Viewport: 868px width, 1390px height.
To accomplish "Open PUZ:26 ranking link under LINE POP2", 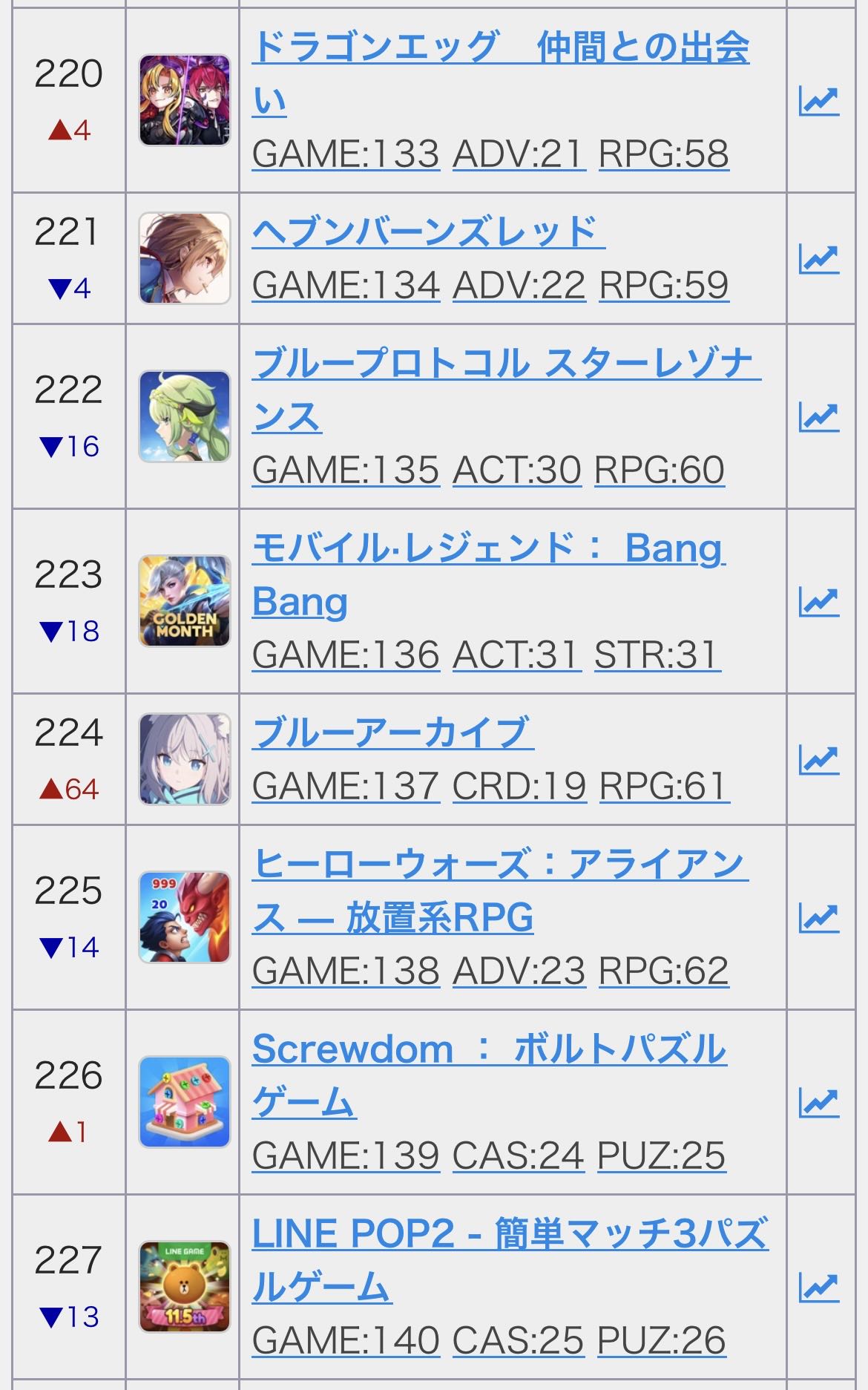I will click(x=660, y=1341).
